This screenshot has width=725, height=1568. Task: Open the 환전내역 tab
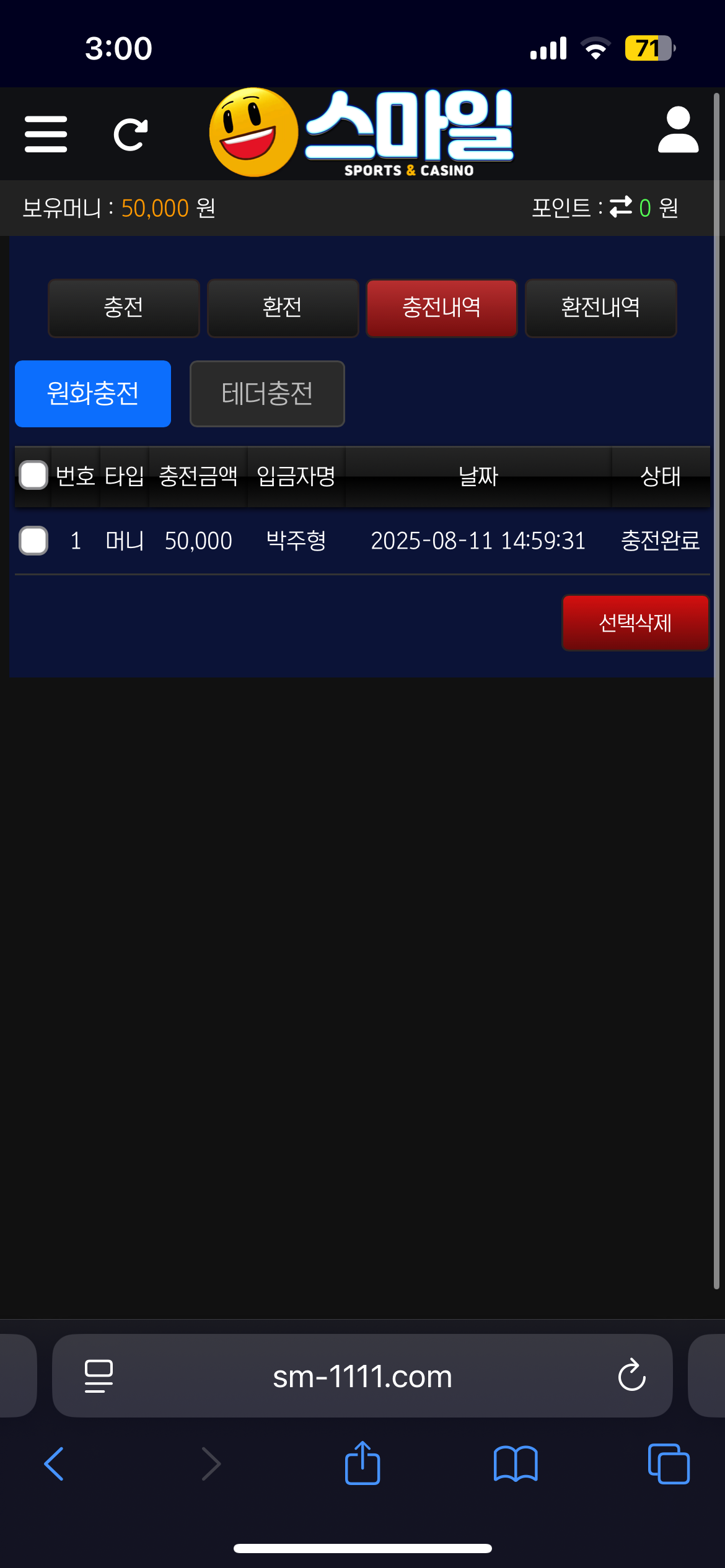600,308
